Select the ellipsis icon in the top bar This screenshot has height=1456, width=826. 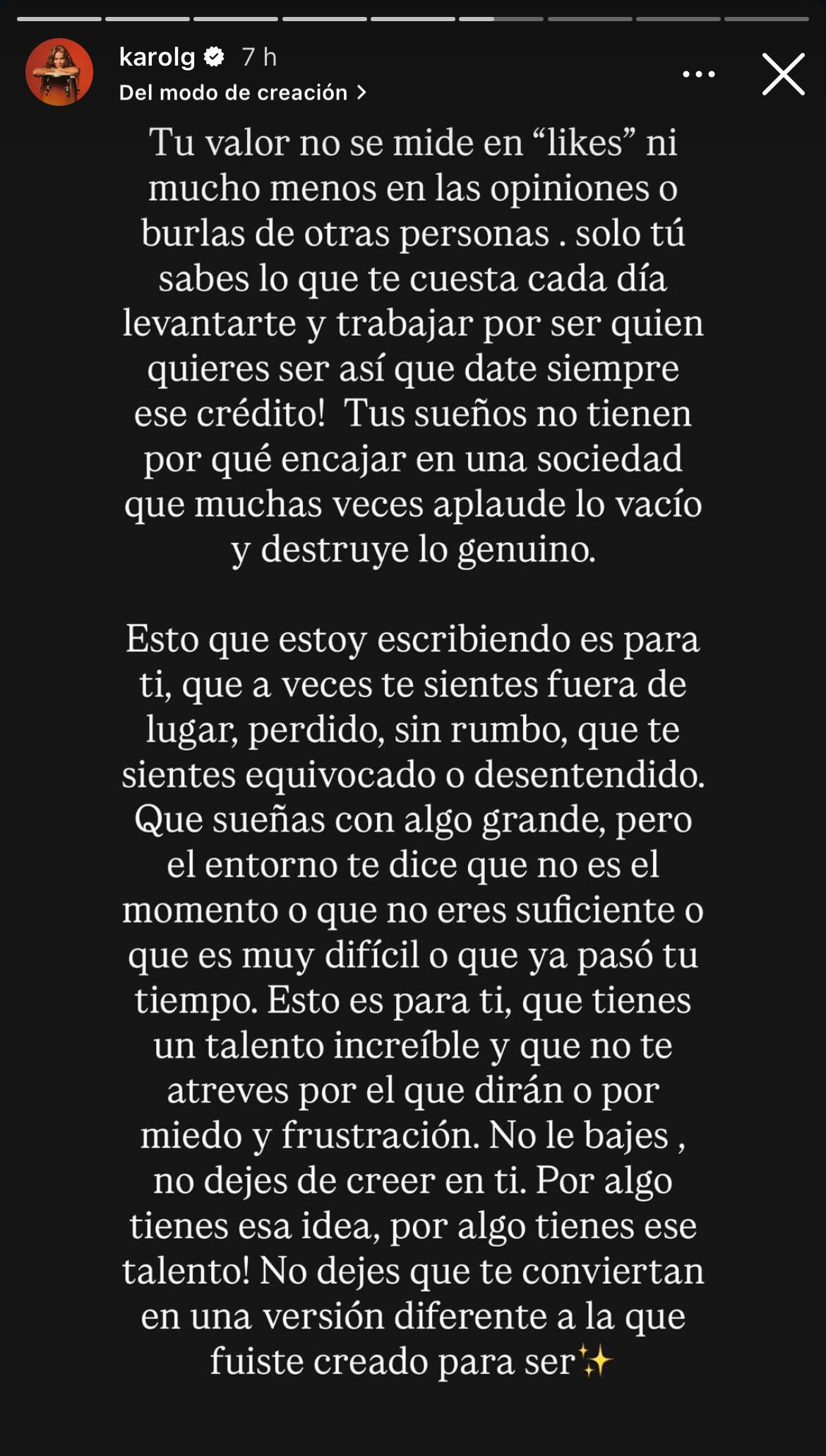click(698, 73)
